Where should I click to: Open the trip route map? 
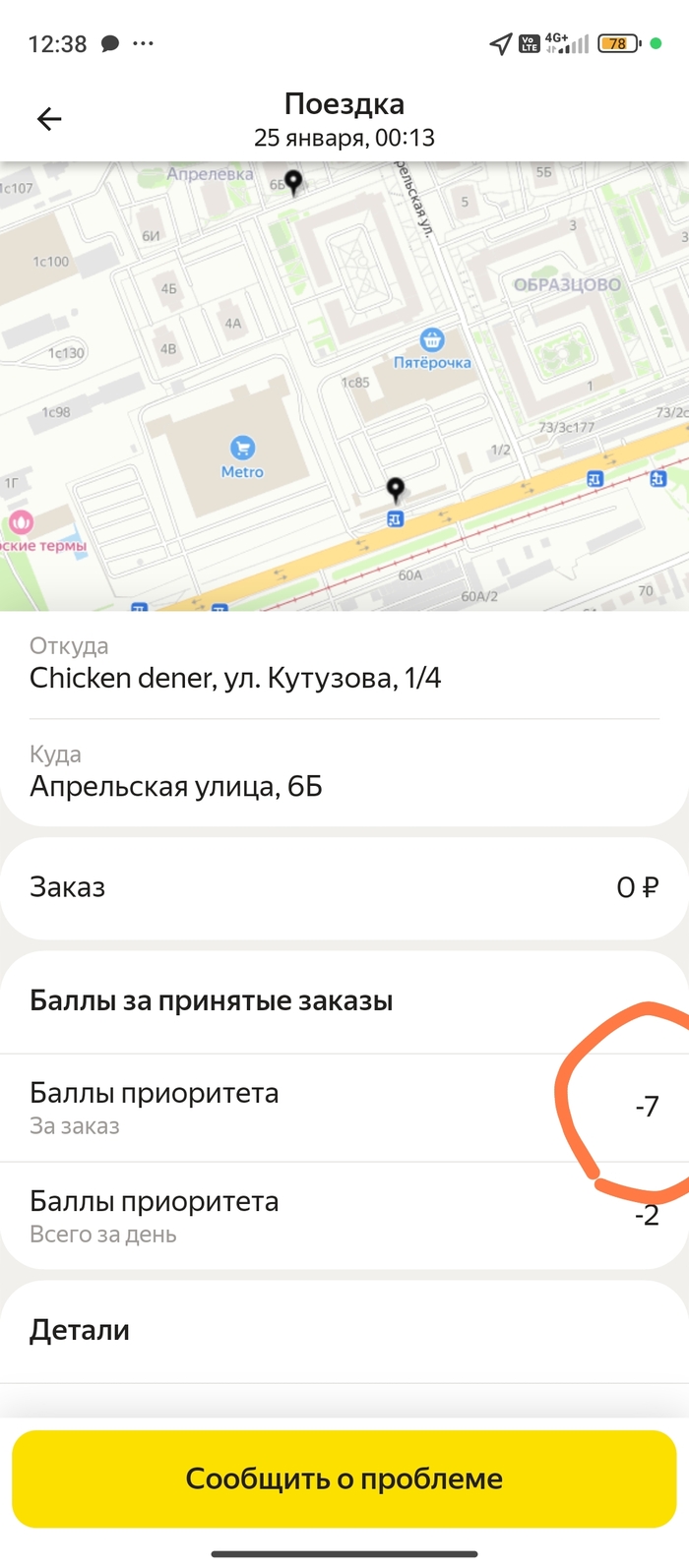[344, 386]
